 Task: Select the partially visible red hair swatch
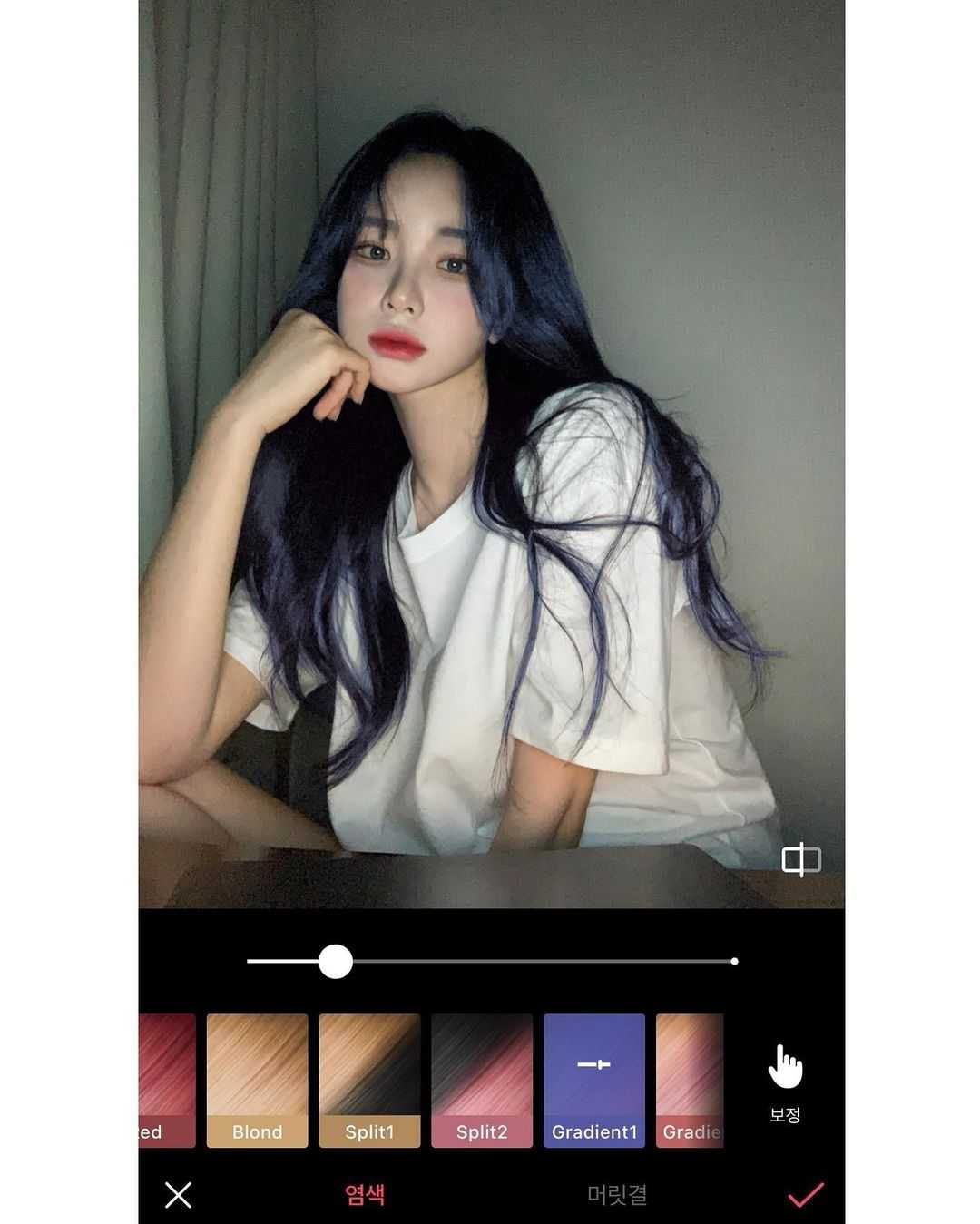point(166,1080)
